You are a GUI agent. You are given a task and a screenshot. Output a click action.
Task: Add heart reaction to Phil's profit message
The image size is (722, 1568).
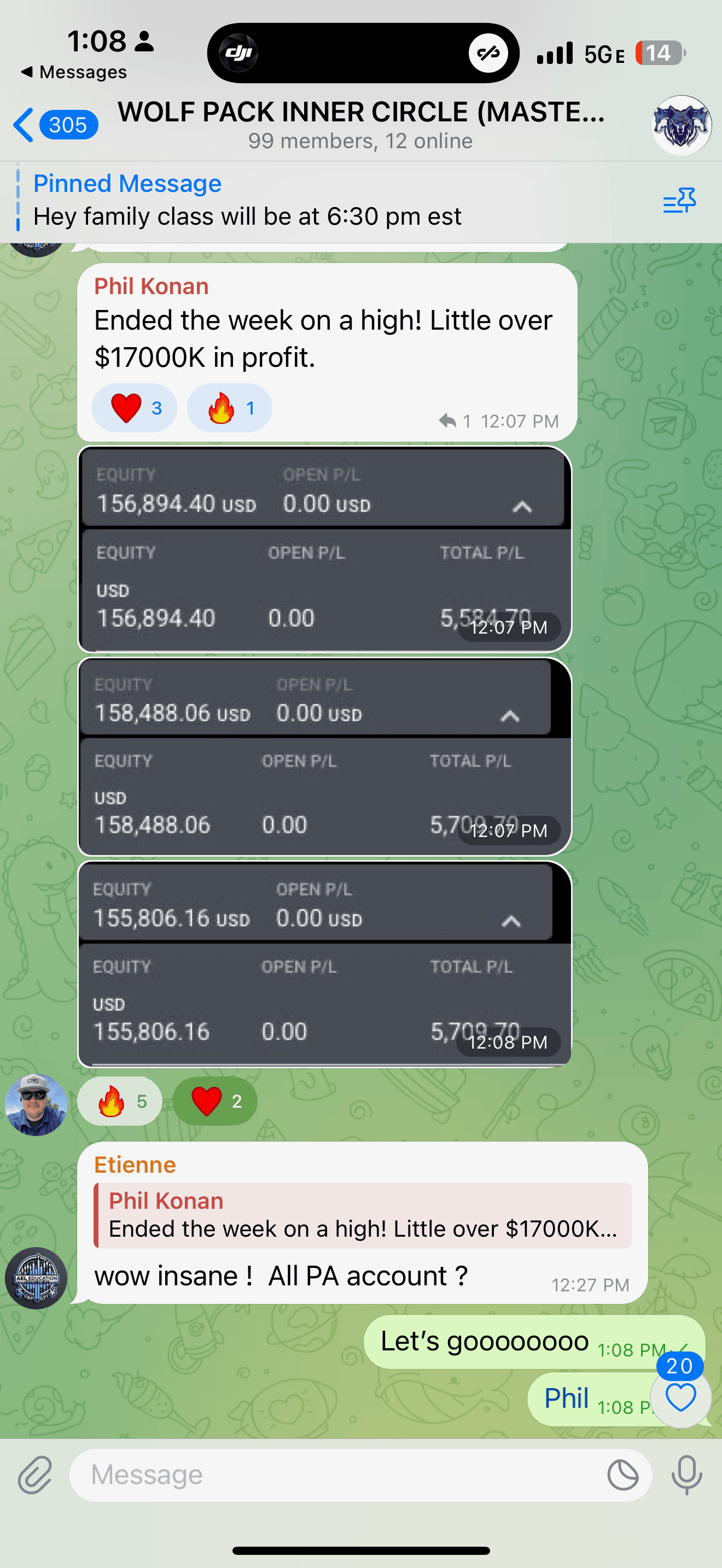[135, 408]
